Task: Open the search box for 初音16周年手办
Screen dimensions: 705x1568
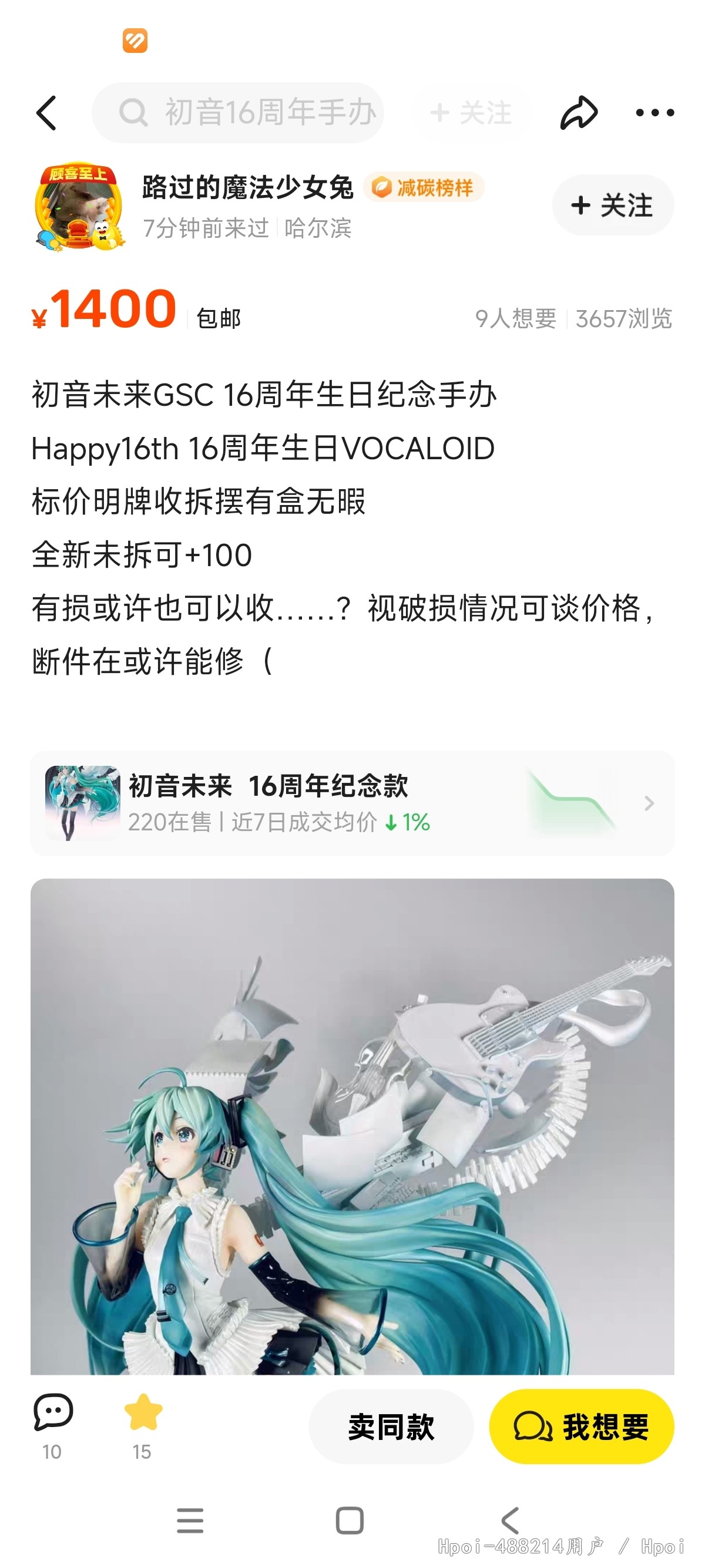Action: (x=237, y=113)
